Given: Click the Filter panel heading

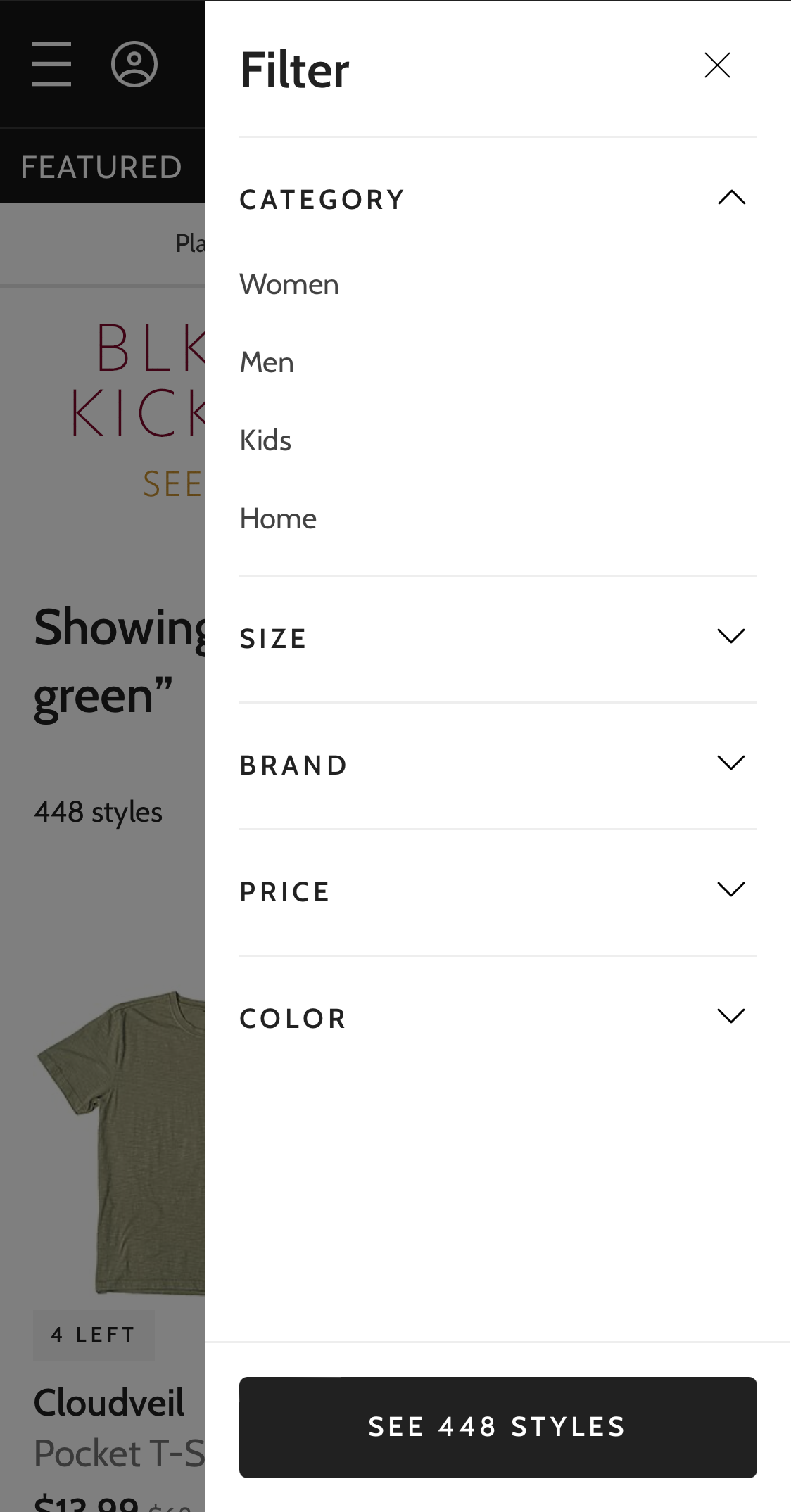Looking at the screenshot, I should [x=294, y=68].
